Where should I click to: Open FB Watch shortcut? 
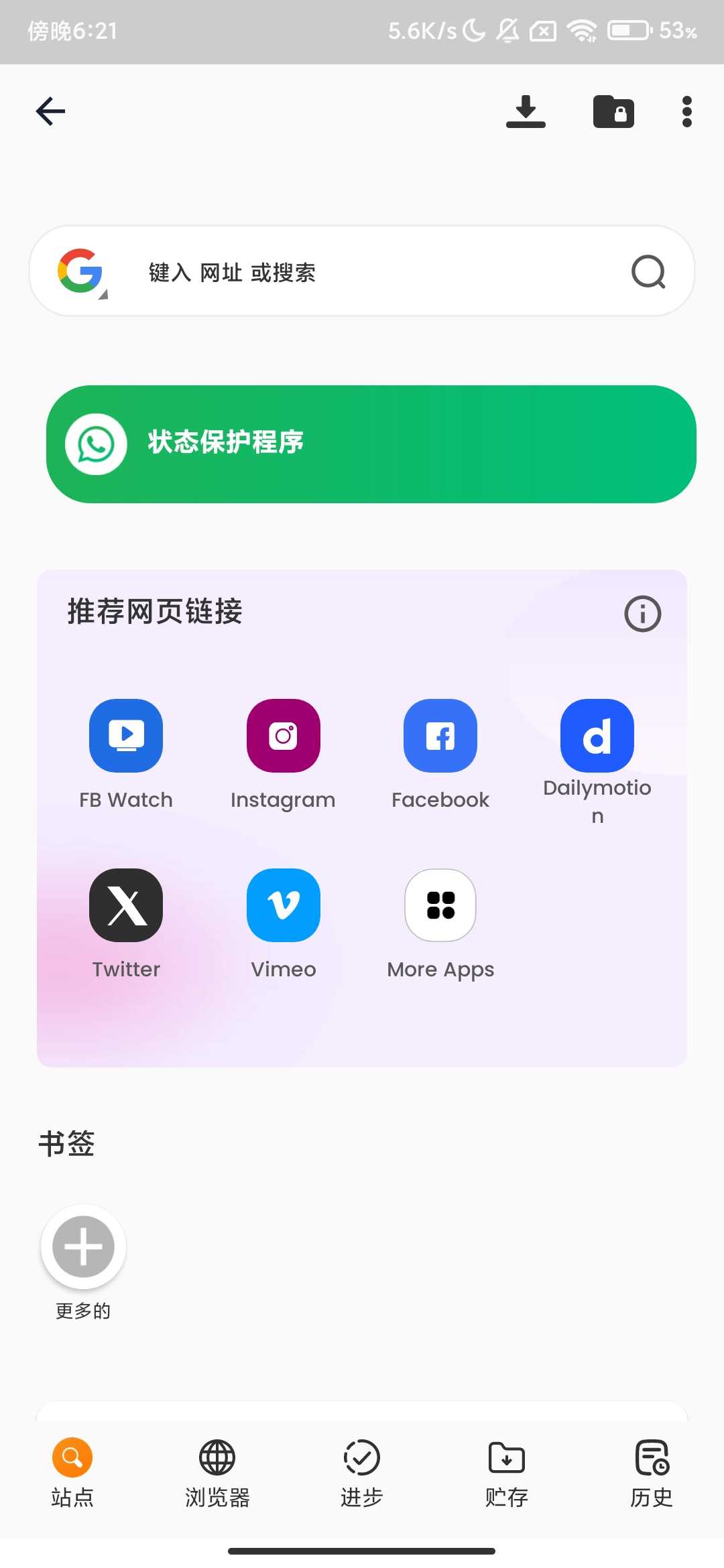[126, 736]
